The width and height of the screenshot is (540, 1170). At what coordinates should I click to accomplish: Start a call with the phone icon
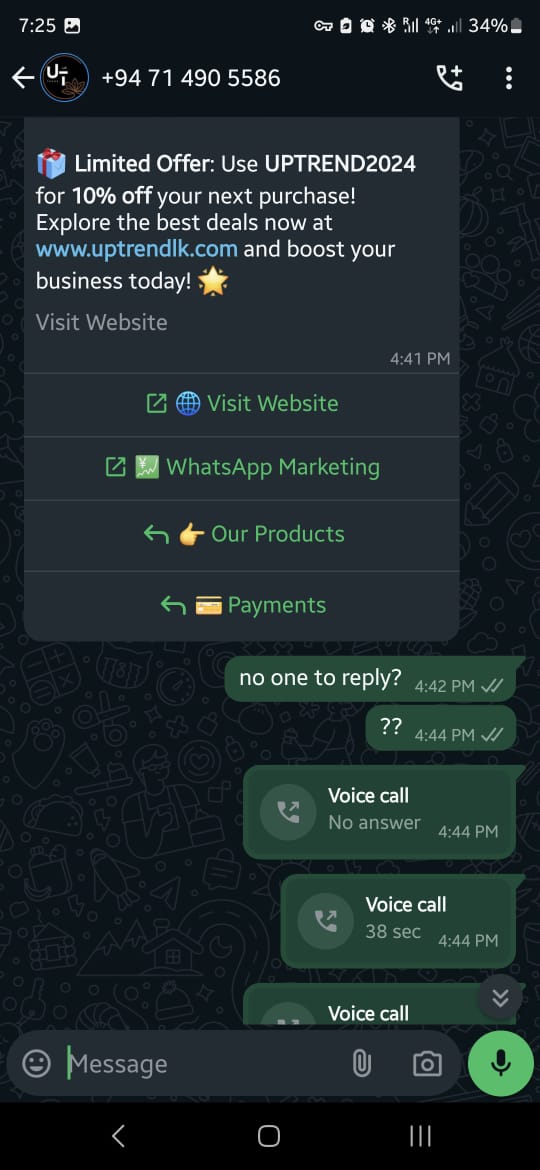click(x=450, y=78)
